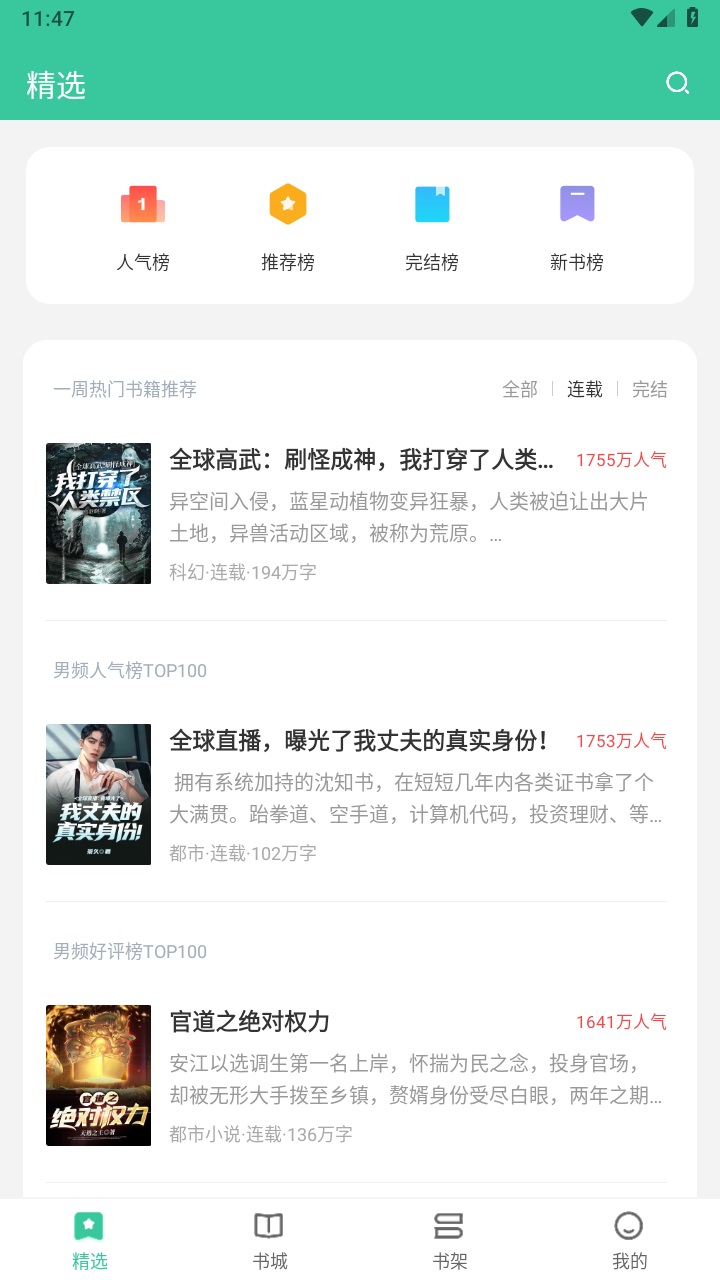Open the 我的 profile tab

pyautogui.click(x=629, y=1240)
